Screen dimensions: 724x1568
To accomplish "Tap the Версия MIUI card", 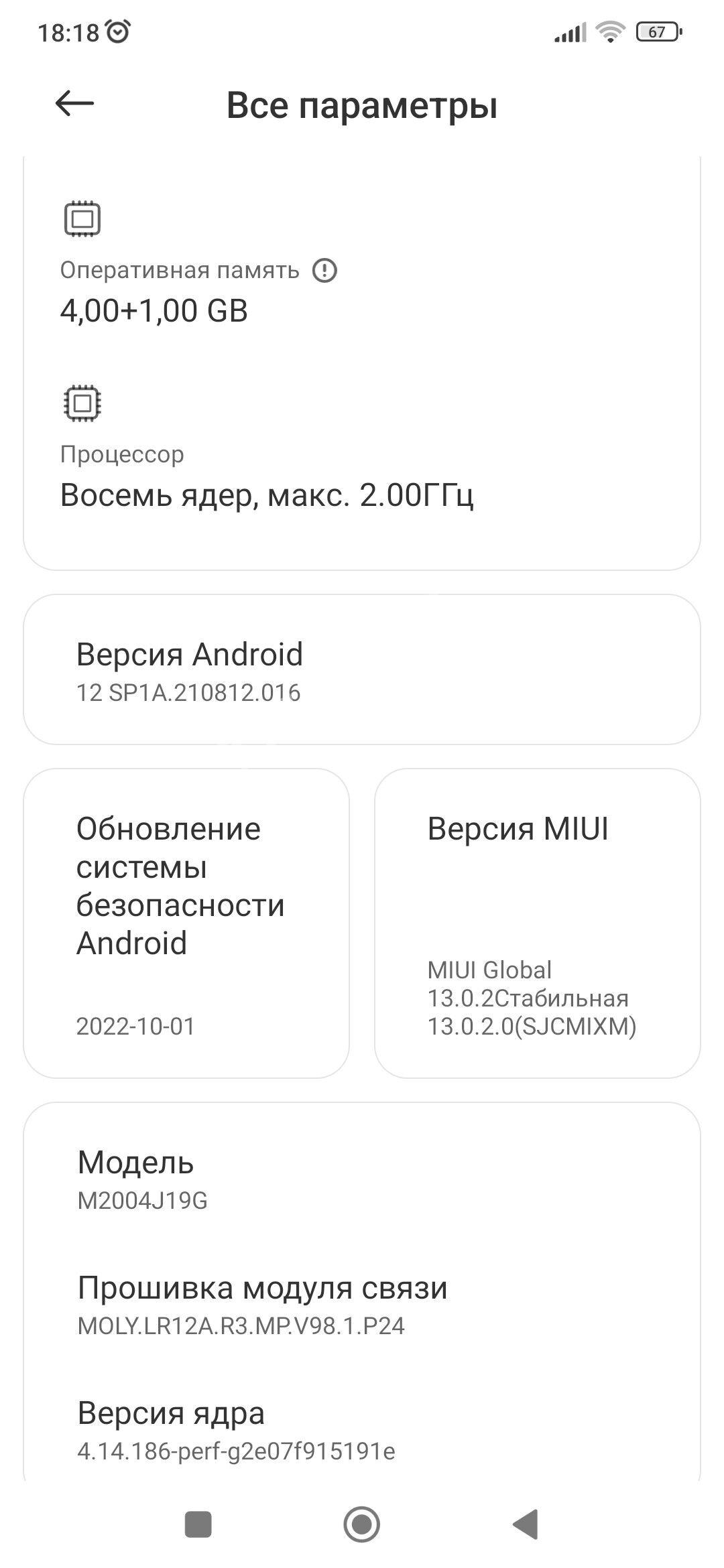I will [x=538, y=923].
